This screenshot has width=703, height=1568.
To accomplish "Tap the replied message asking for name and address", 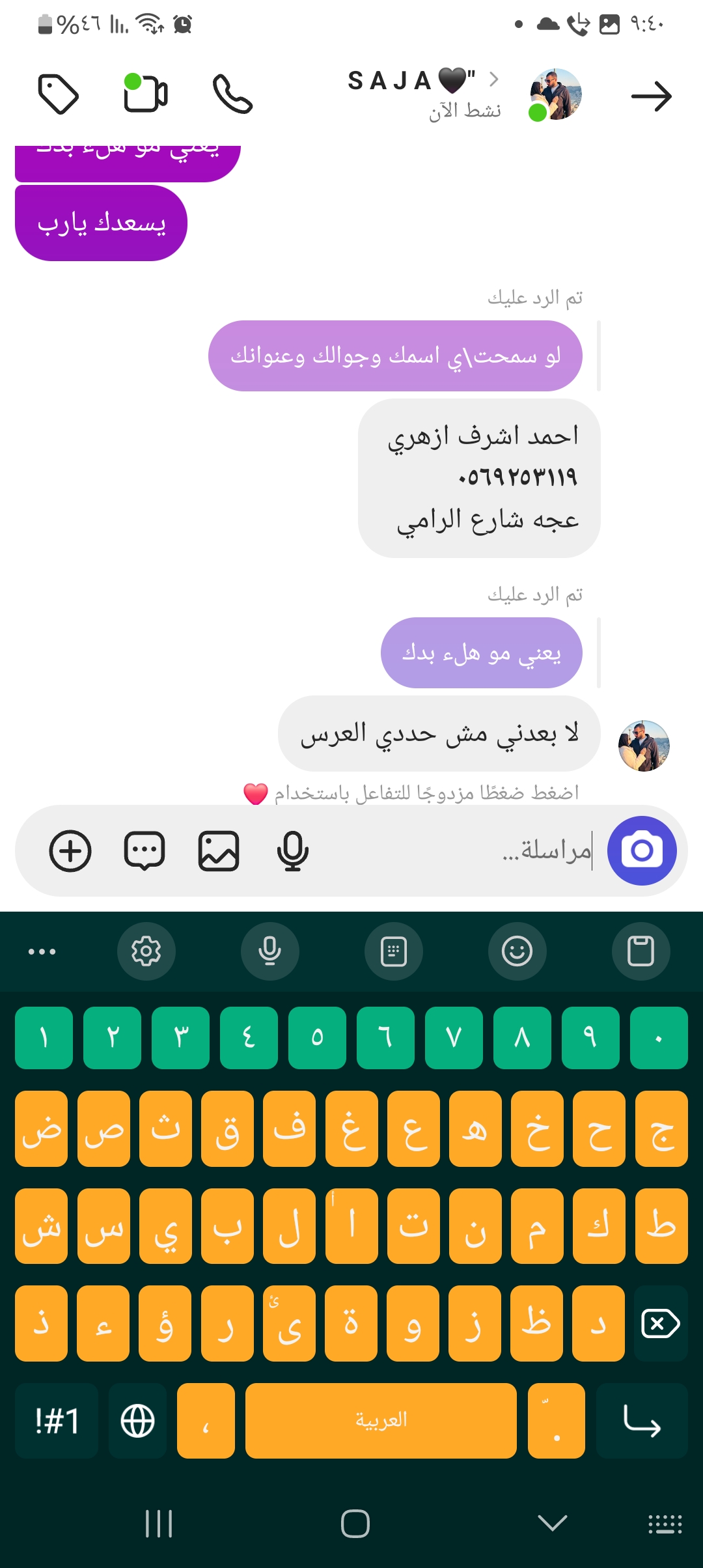I will (x=395, y=356).
